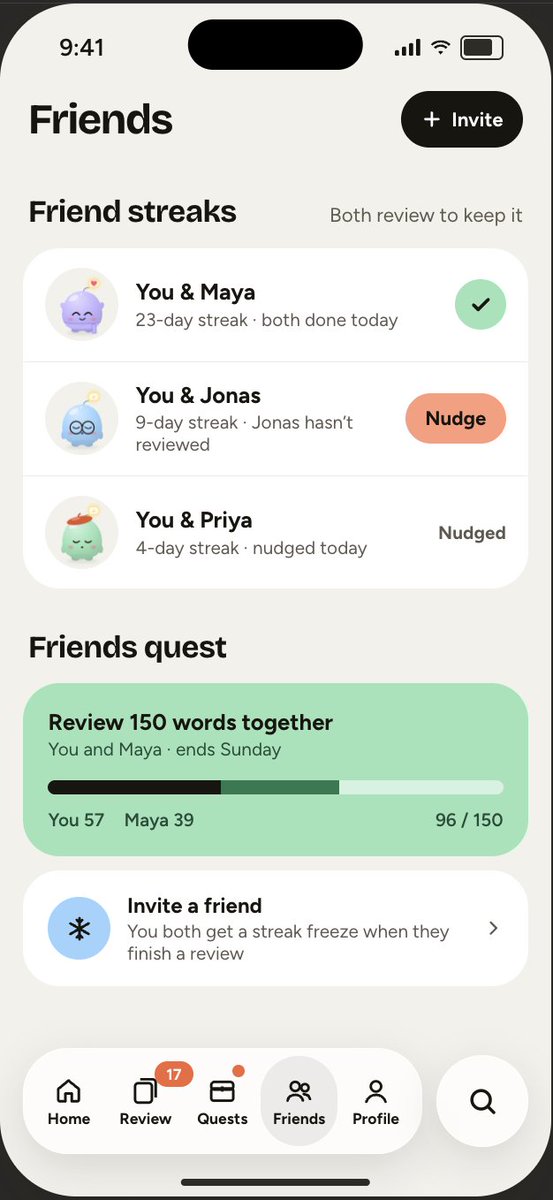
Task: Switch to the Profile tab
Action: 376,1101
